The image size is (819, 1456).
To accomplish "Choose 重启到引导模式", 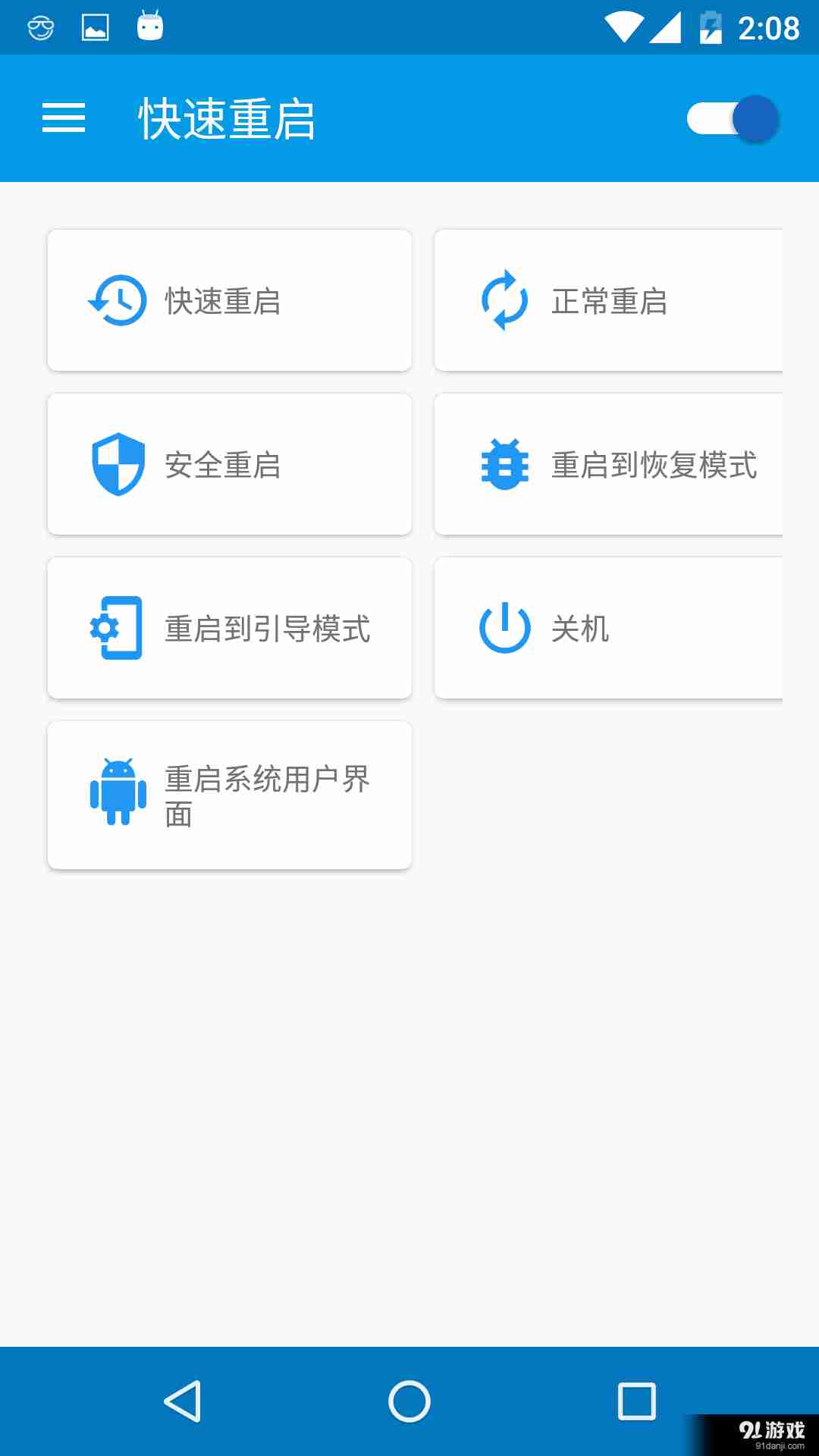I will click(230, 628).
